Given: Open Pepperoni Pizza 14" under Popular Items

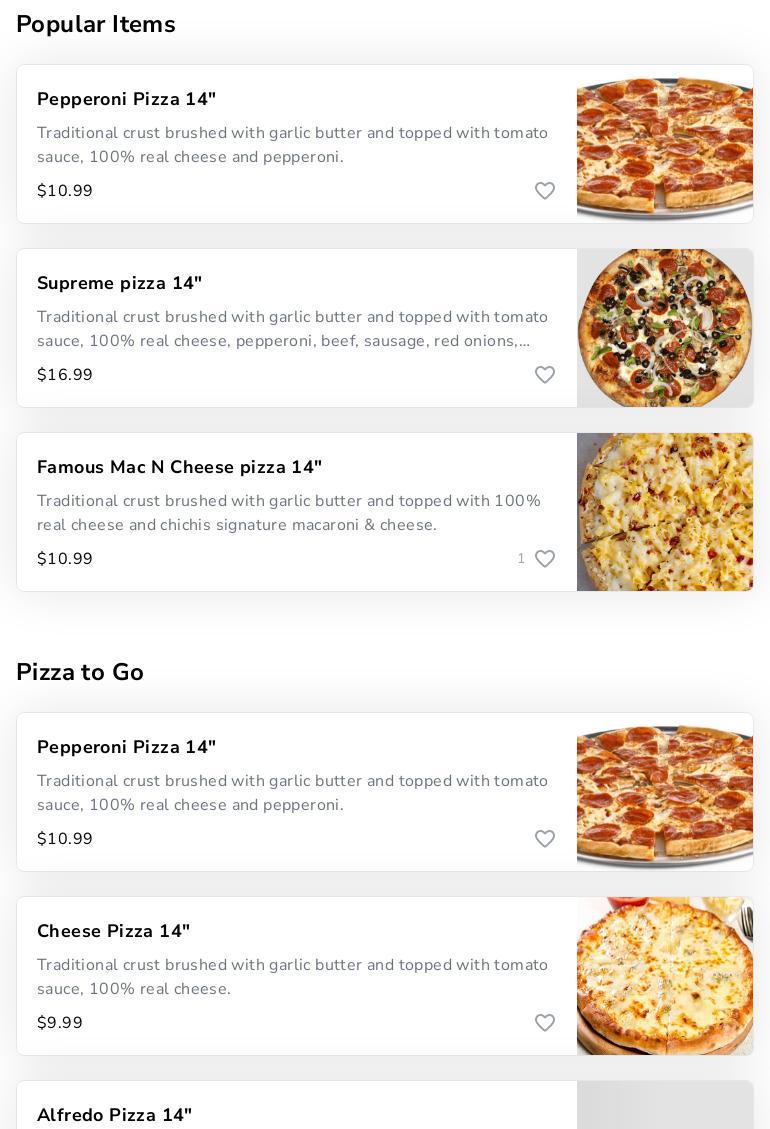Looking at the screenshot, I should [127, 100].
